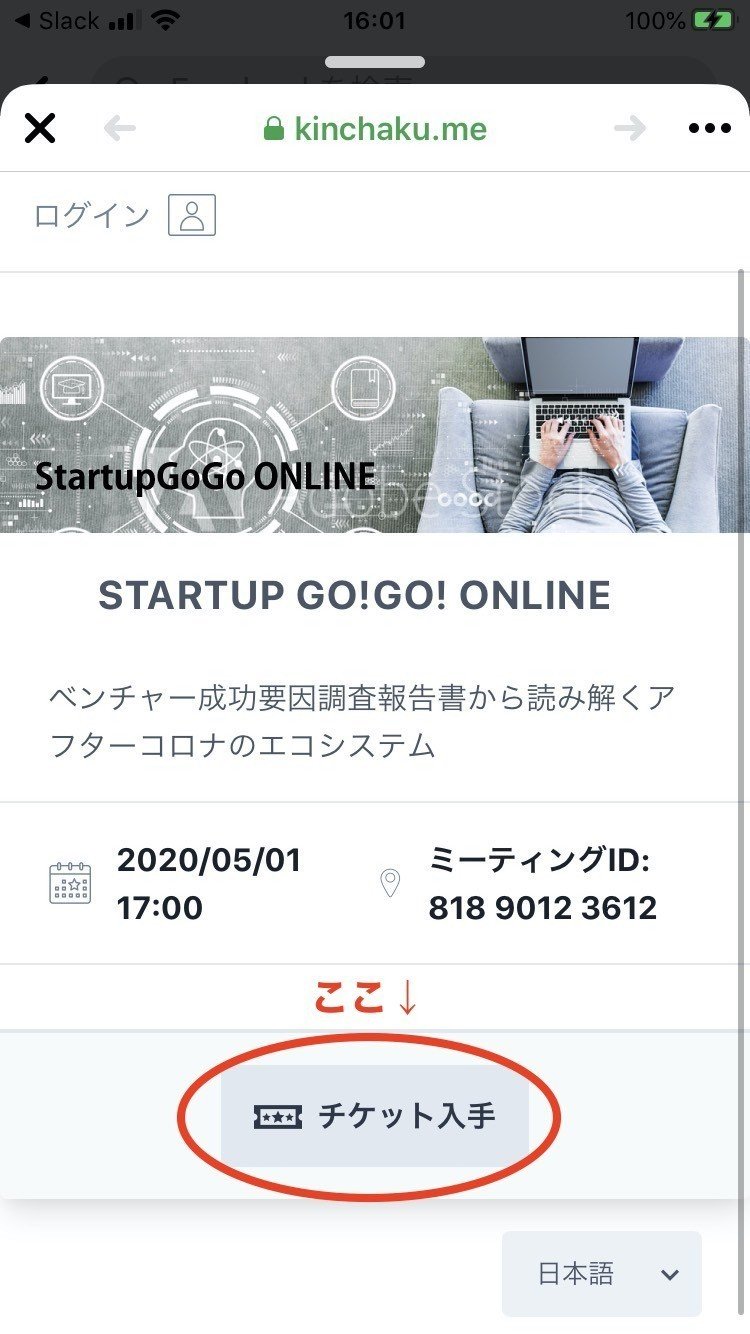Close the in-app browser
The image size is (750, 1334).
pyautogui.click(x=40, y=129)
